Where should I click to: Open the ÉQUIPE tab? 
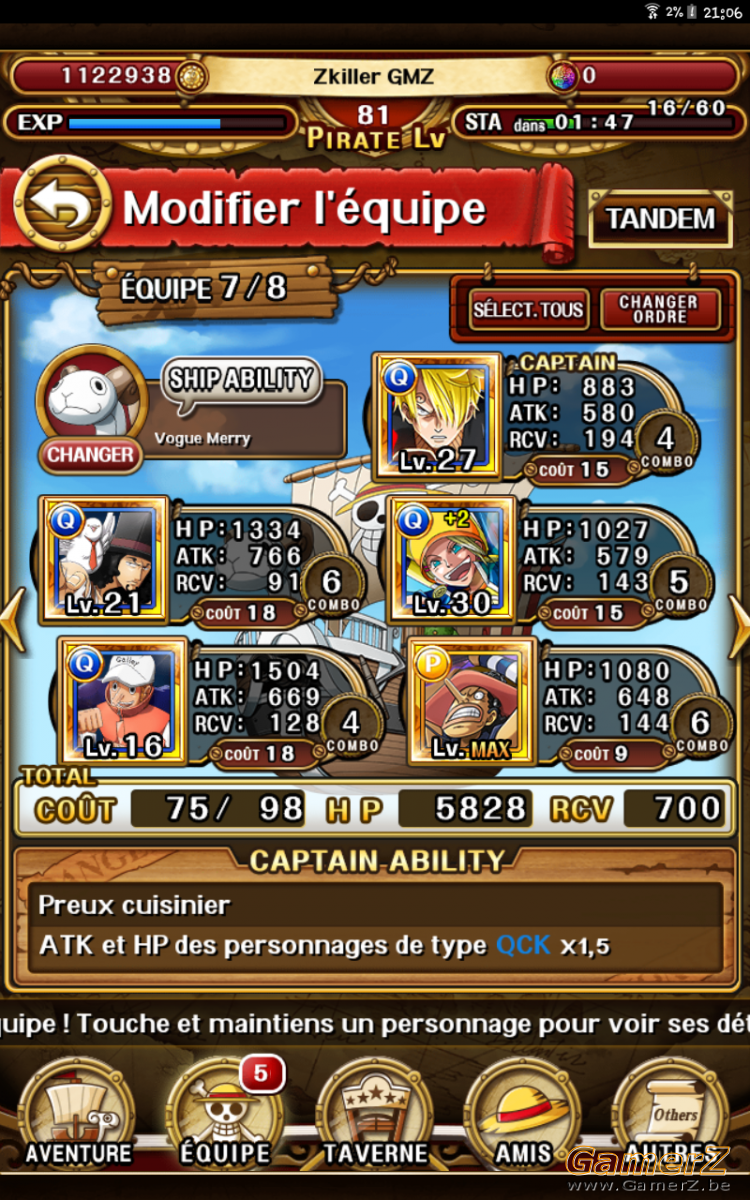click(225, 1115)
